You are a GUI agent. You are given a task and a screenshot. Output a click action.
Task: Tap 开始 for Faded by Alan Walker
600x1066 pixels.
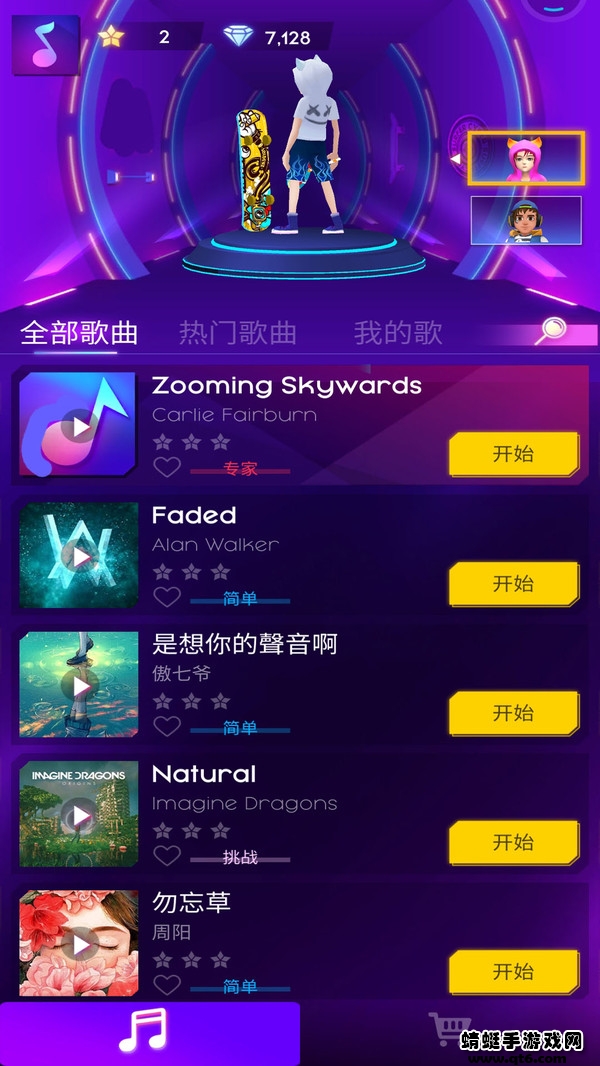(x=513, y=584)
